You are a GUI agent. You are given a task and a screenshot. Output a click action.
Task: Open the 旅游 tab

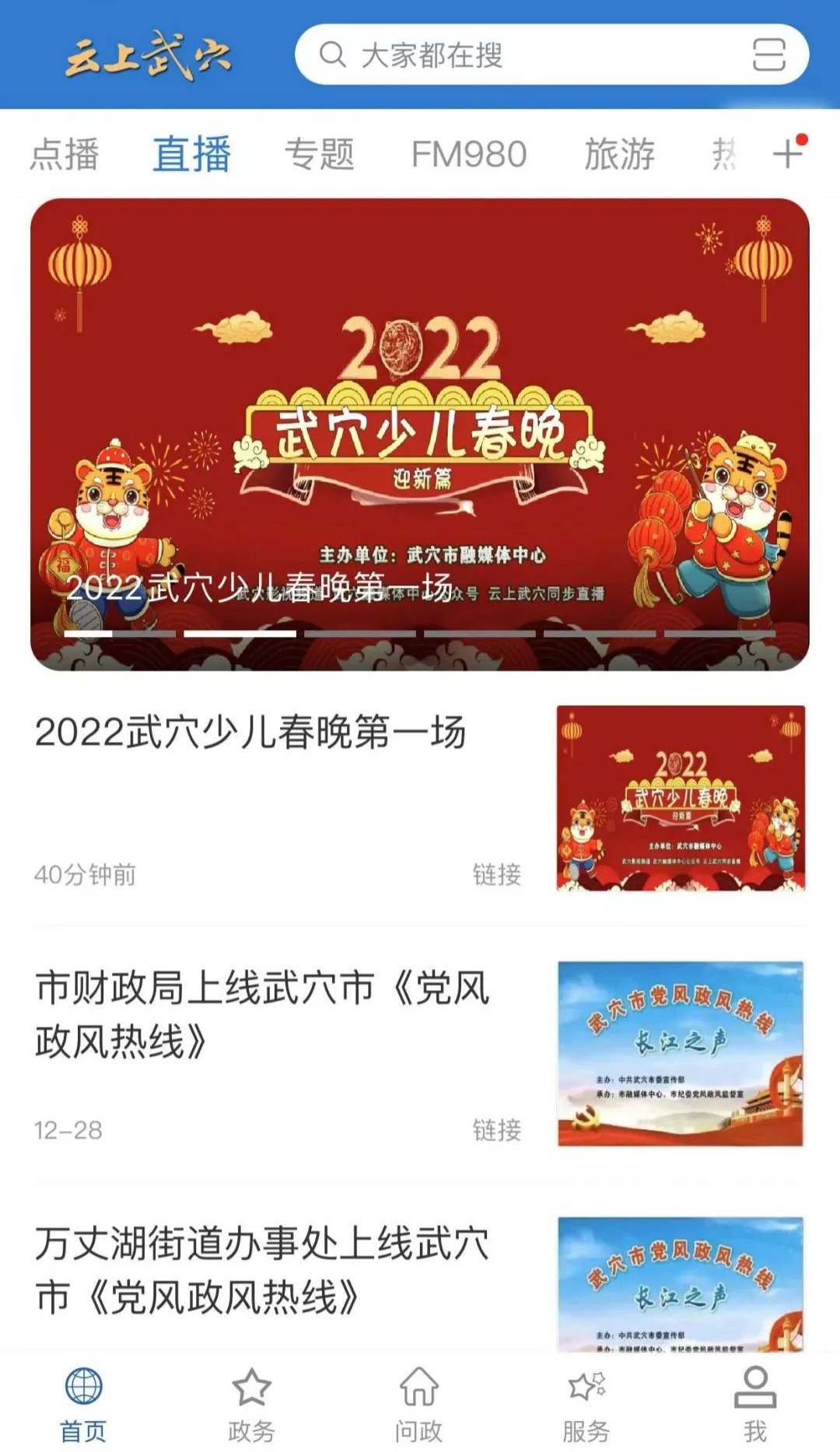[620, 154]
